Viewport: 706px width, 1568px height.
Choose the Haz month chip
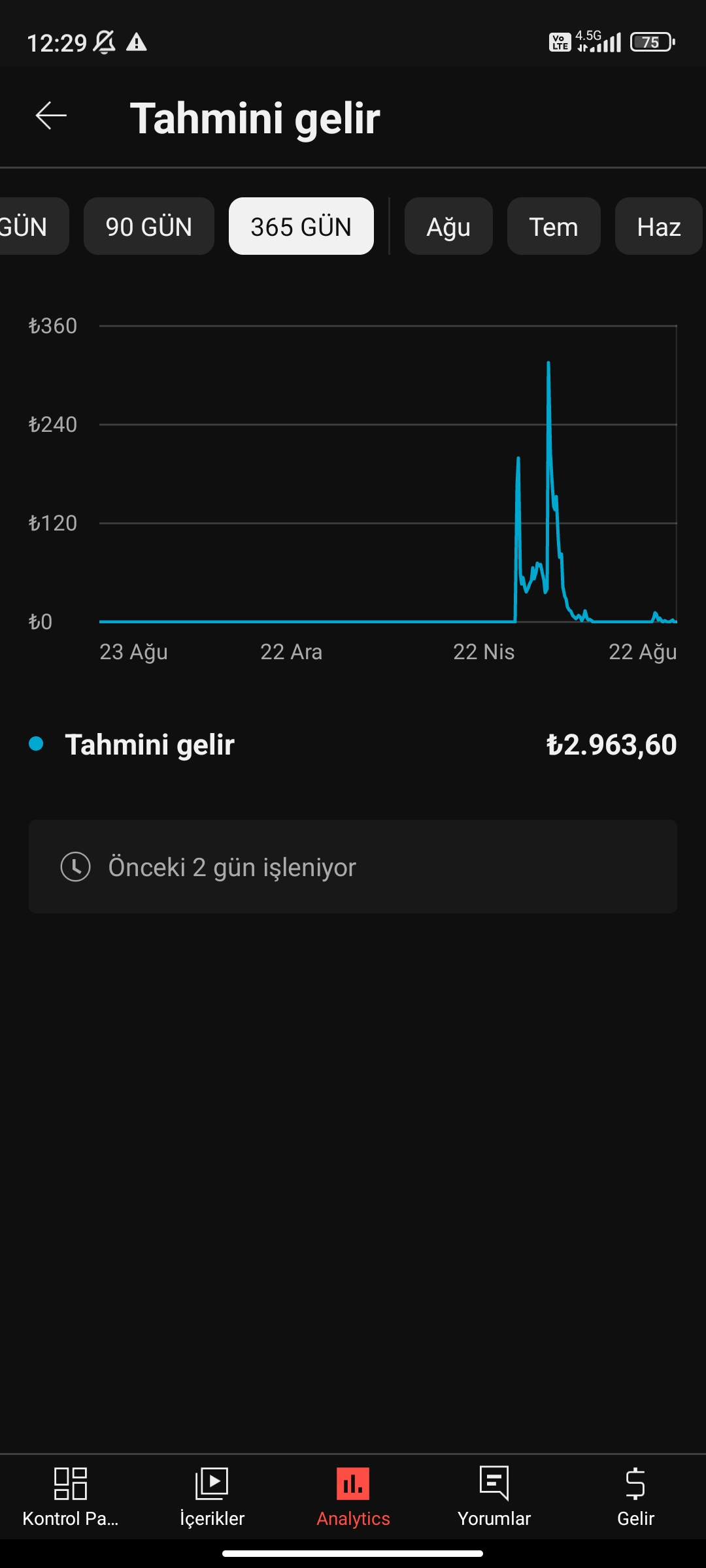pos(659,226)
